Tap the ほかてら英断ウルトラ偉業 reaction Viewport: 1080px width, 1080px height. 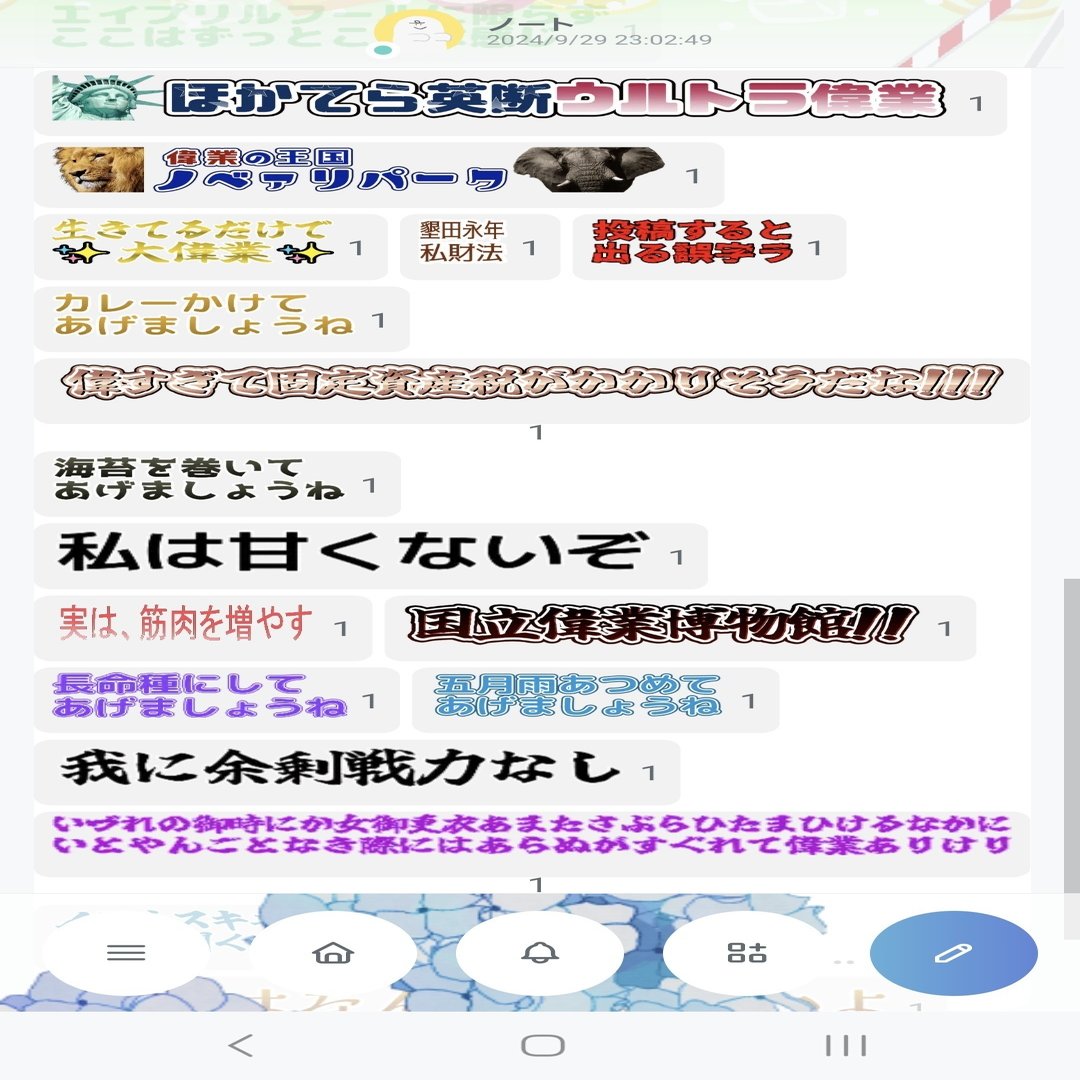pos(520,102)
